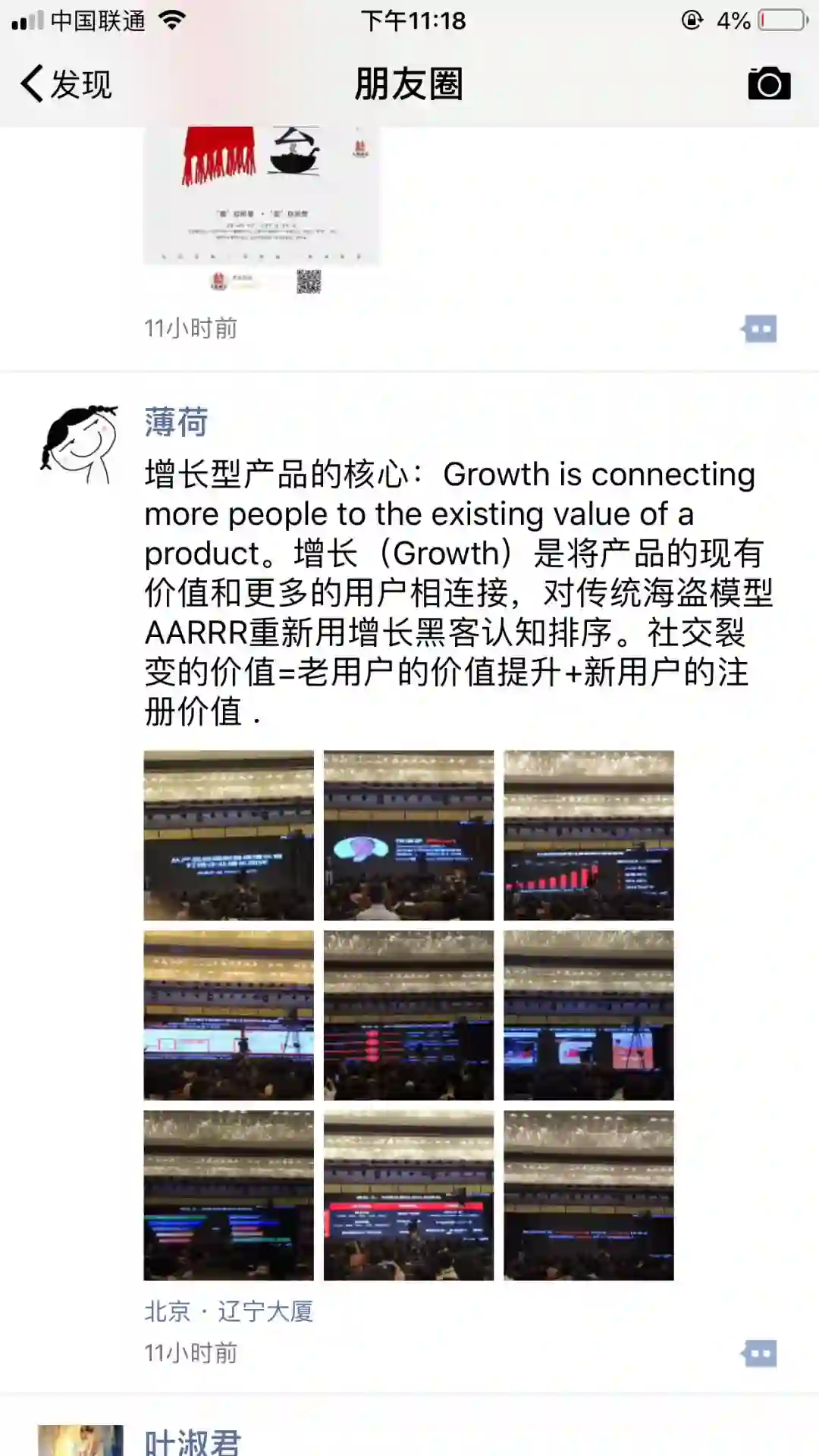Open 薄荷's first conference photo
Image resolution: width=819 pixels, height=1456 pixels.
(x=229, y=835)
